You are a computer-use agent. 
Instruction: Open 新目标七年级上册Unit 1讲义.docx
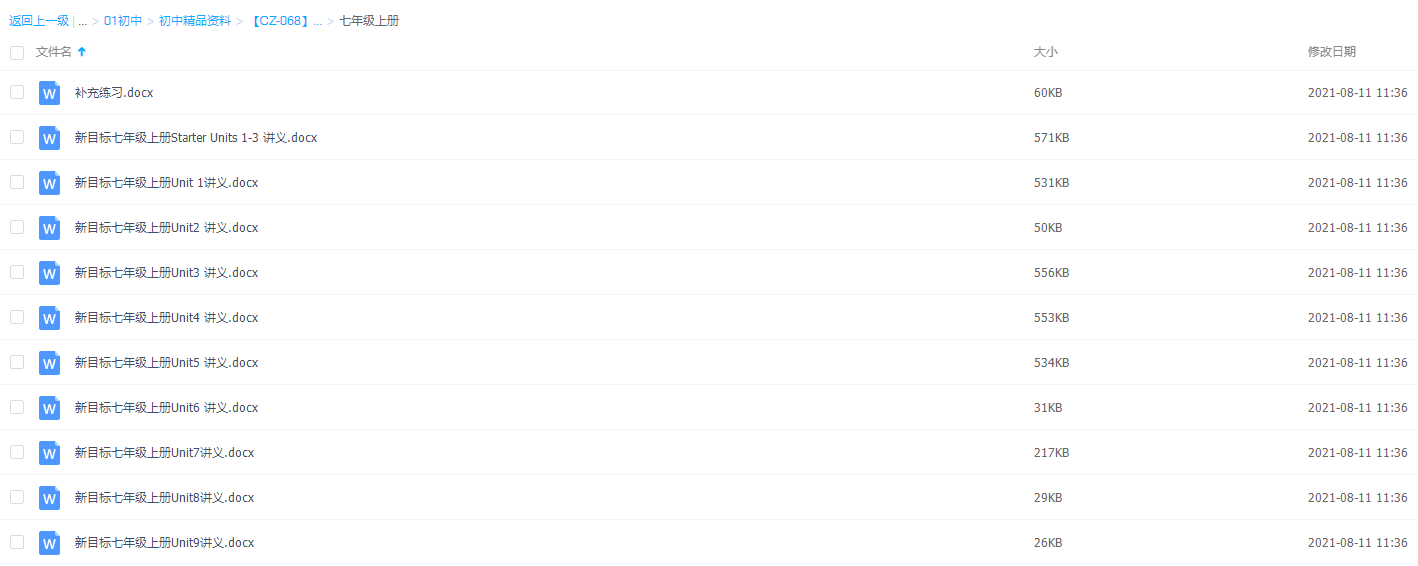click(166, 183)
